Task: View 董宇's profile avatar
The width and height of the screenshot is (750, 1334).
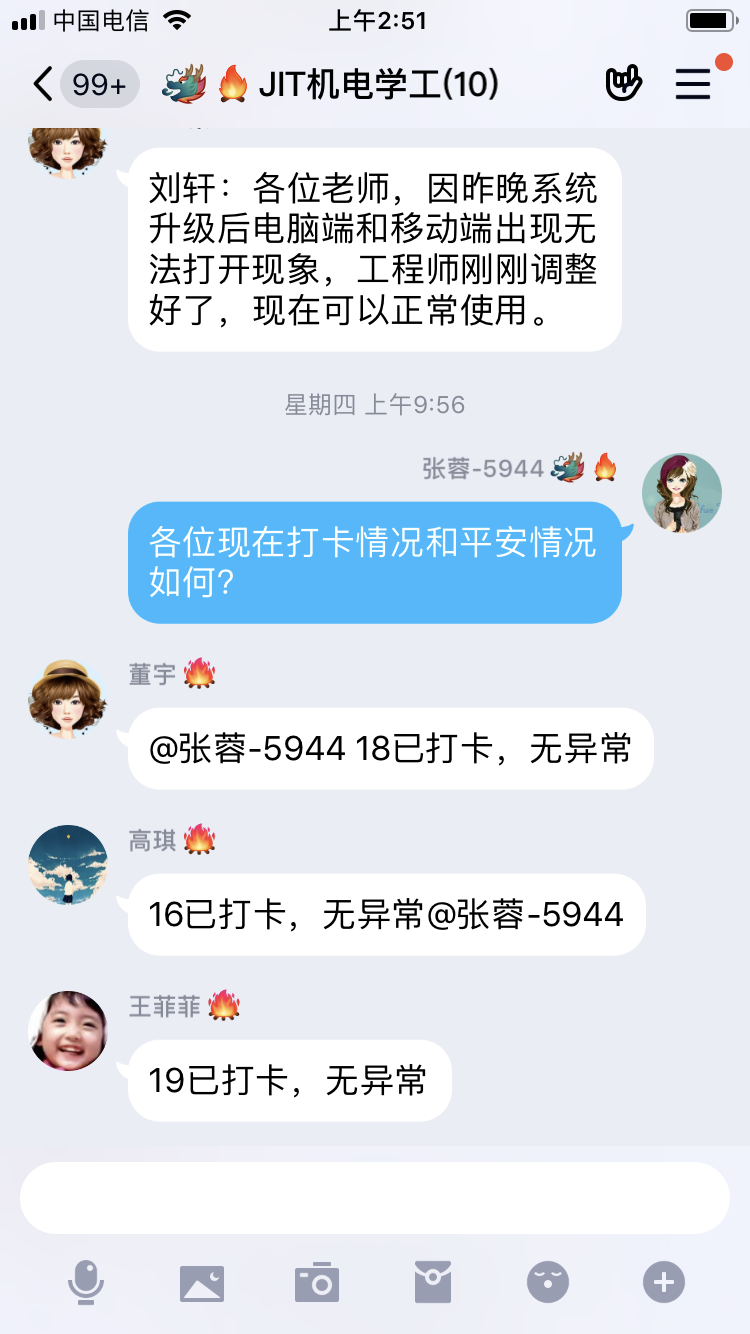Action: pyautogui.click(x=68, y=699)
